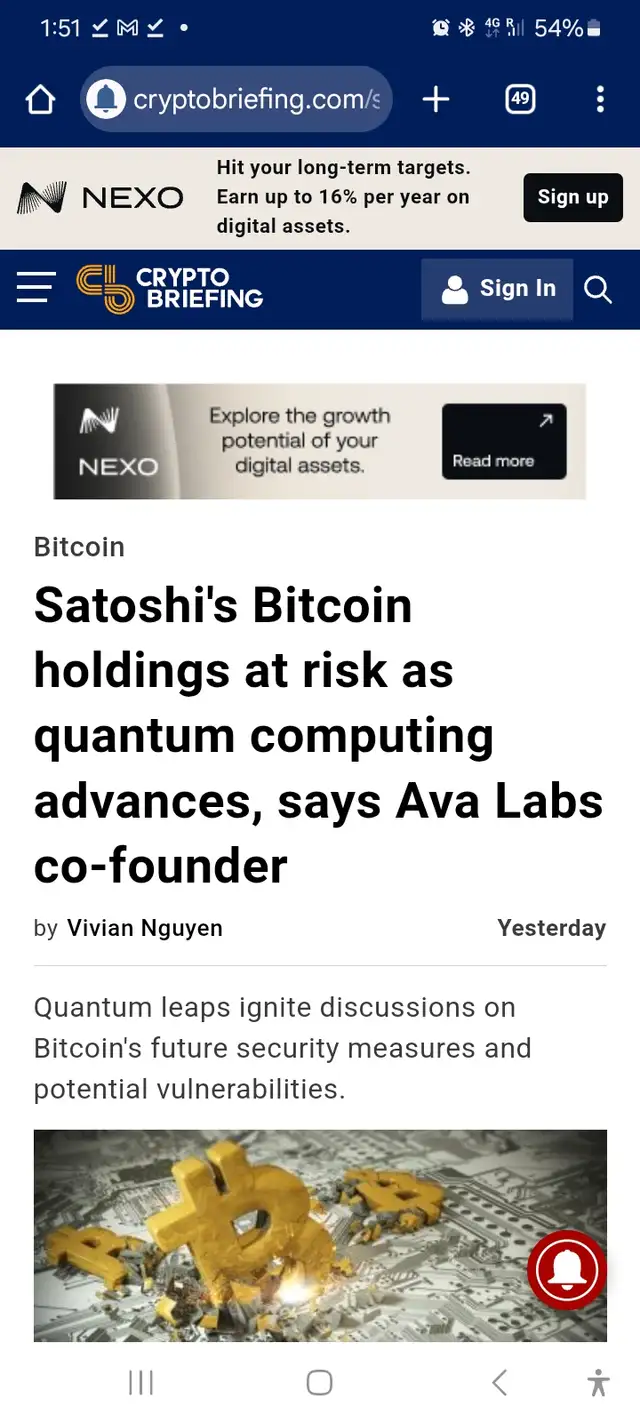Tap Read more on Nexo ad

pos(504,442)
